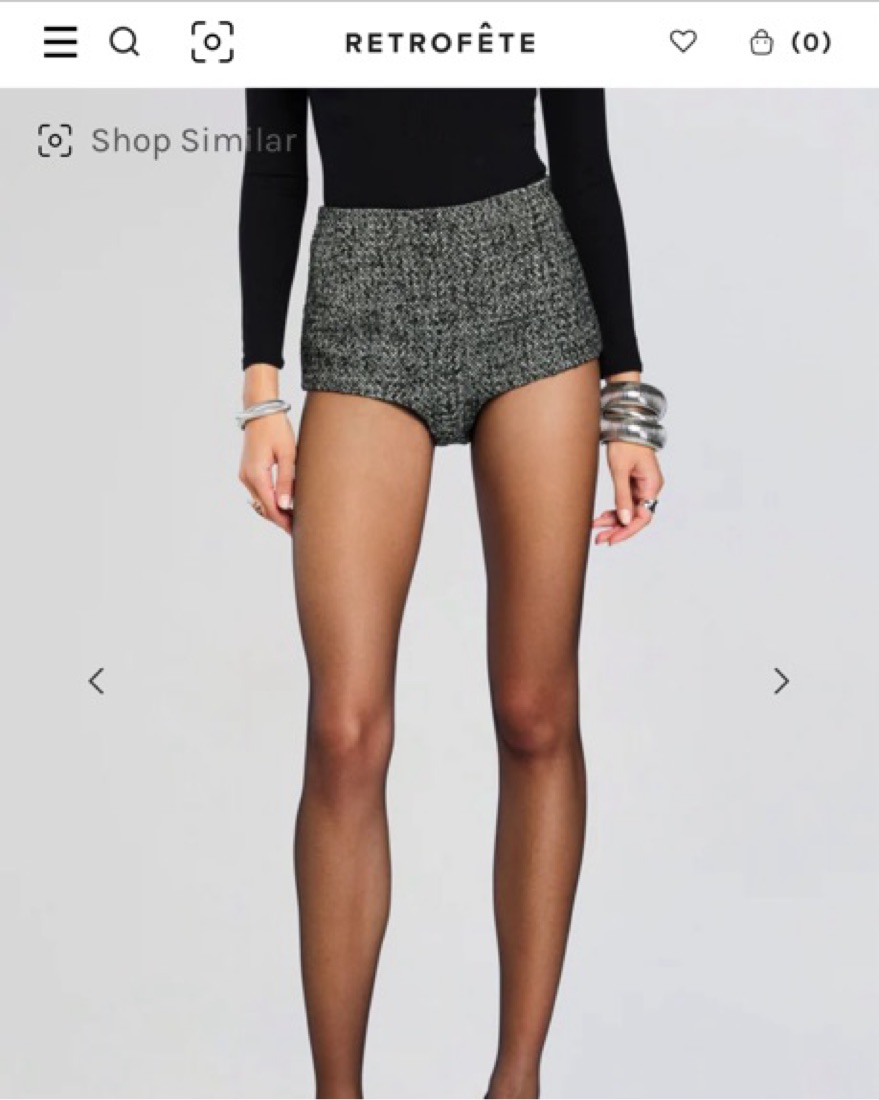Go to Retrofête home via logo
Screen dimensions: 879x1100
[x=440, y=43]
